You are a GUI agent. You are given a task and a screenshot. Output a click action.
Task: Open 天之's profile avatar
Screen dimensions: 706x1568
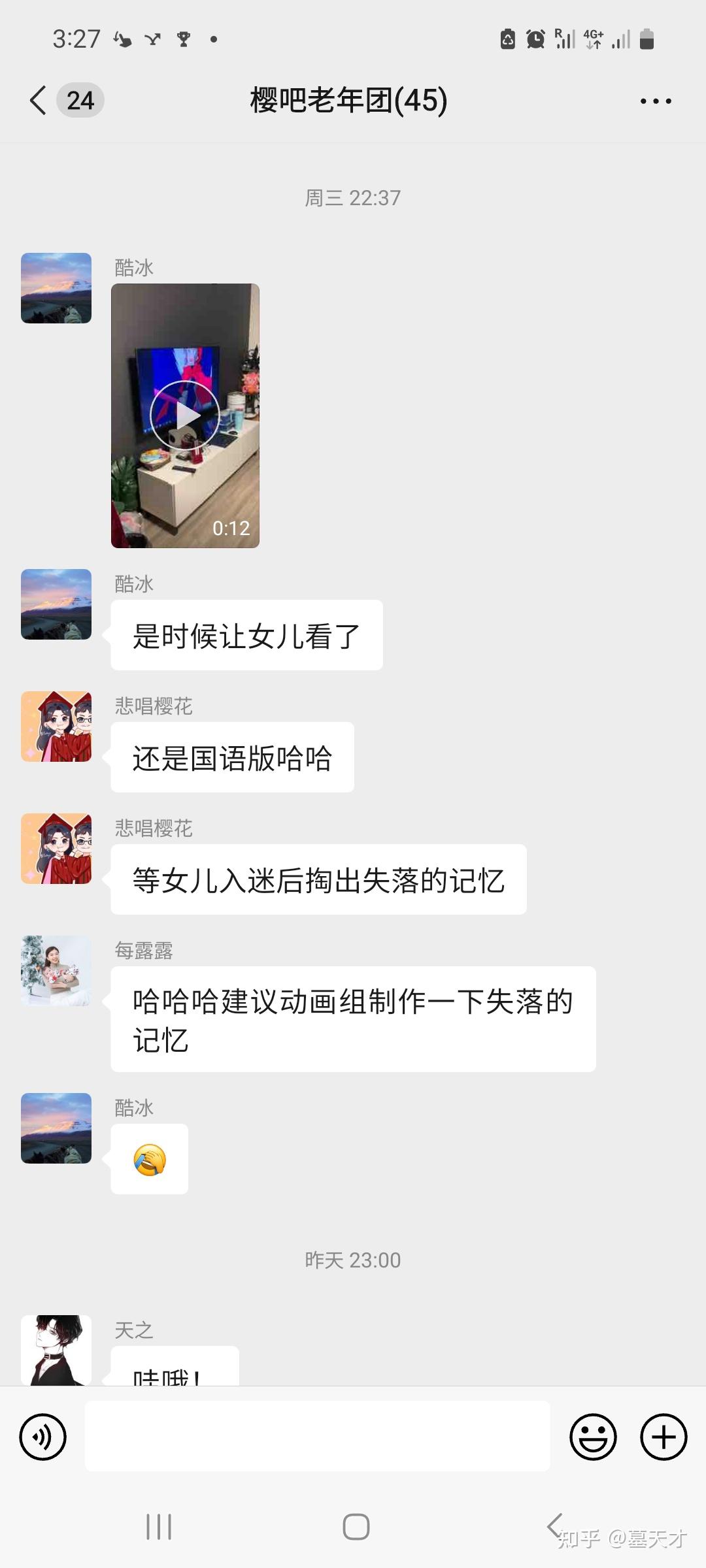point(56,1349)
